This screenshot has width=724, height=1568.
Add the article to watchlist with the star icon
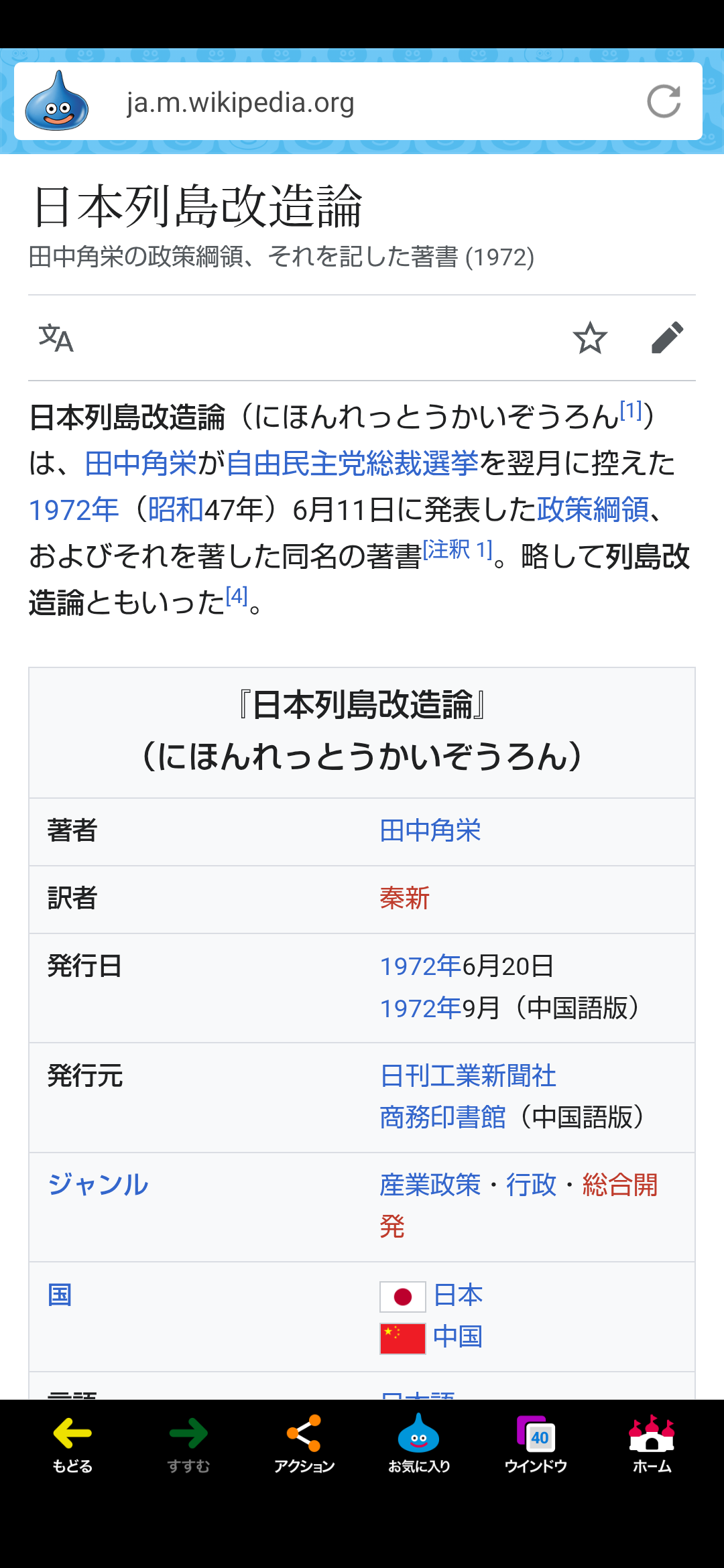tap(590, 338)
